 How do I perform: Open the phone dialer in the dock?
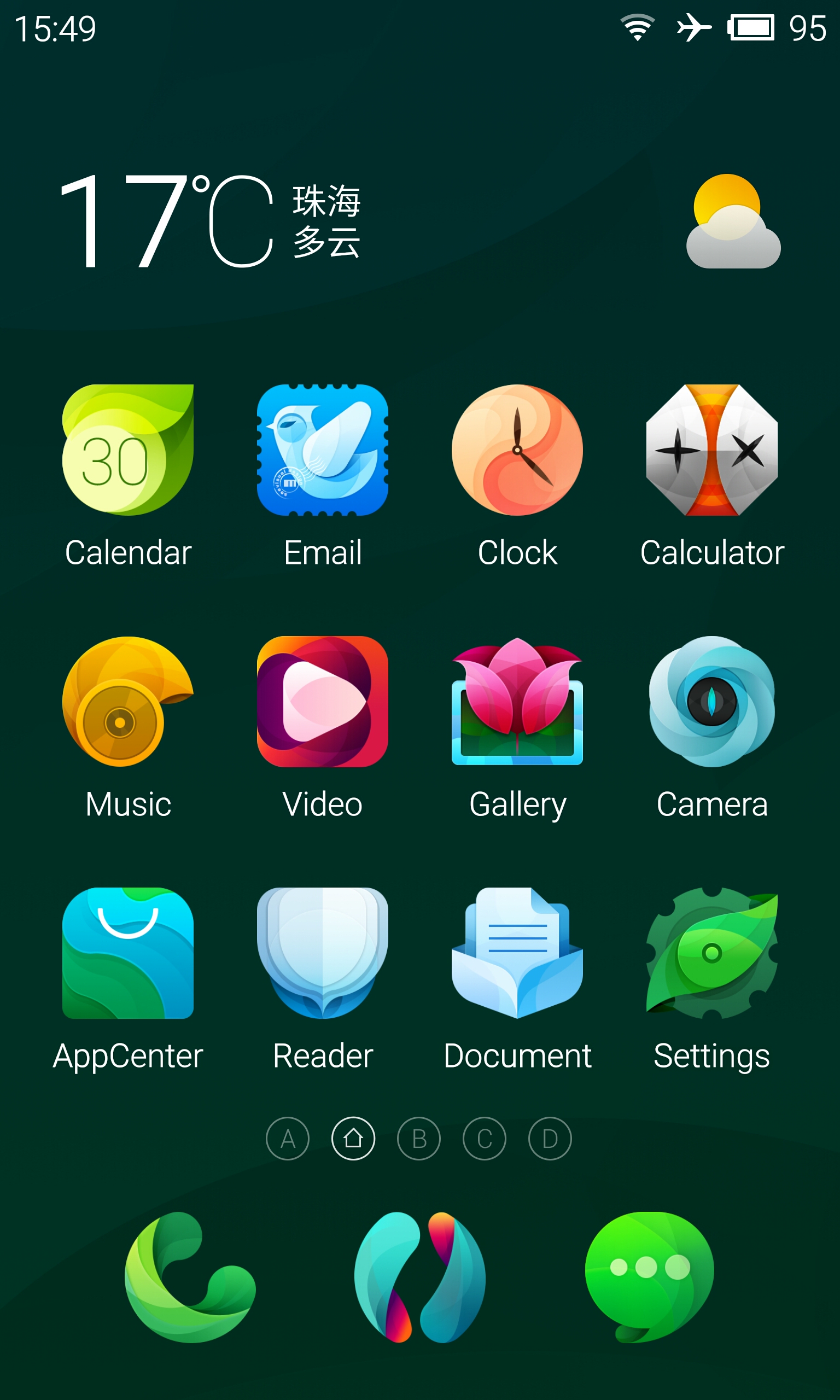(190, 1277)
